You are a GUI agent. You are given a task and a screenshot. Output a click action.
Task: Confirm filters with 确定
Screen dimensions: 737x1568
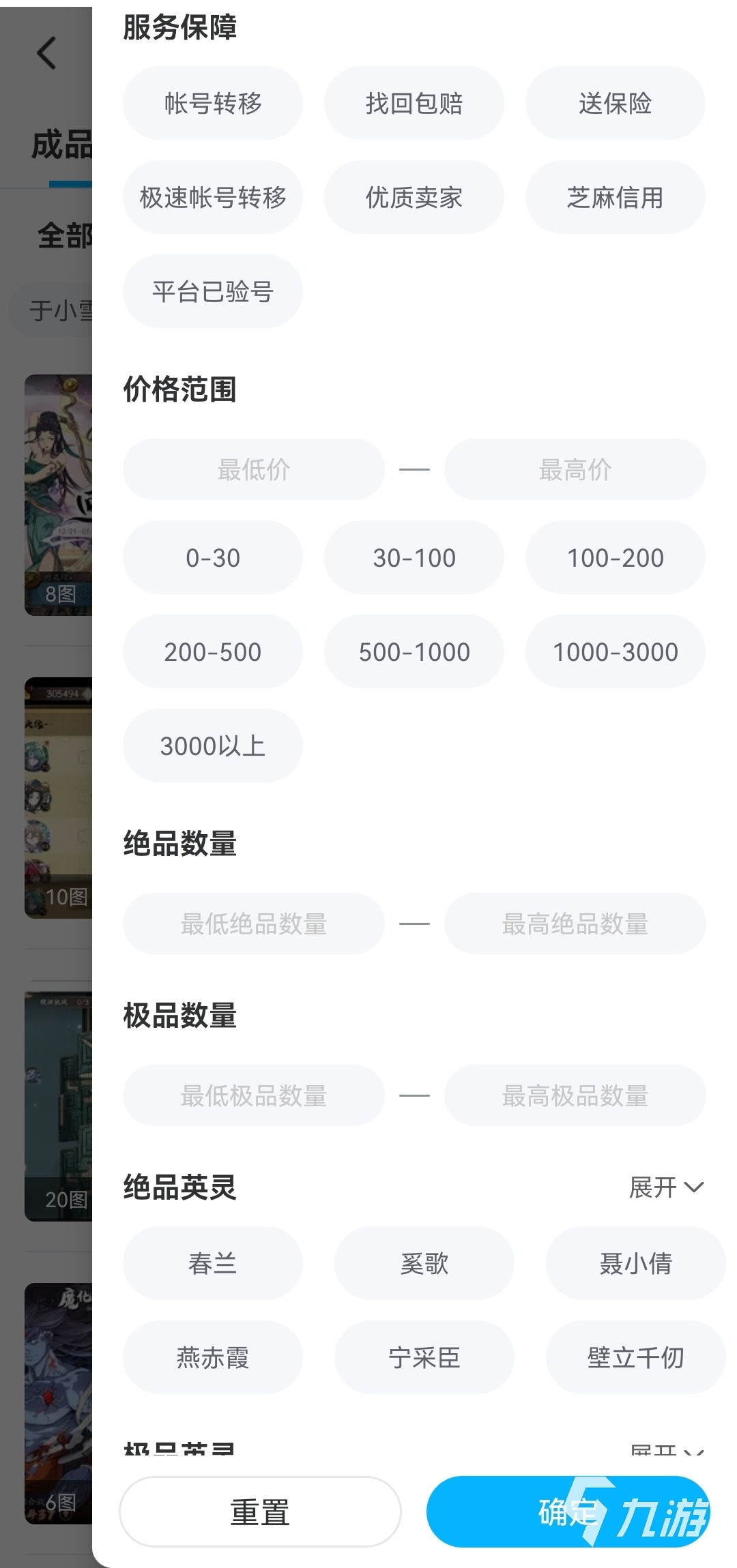point(568,1511)
